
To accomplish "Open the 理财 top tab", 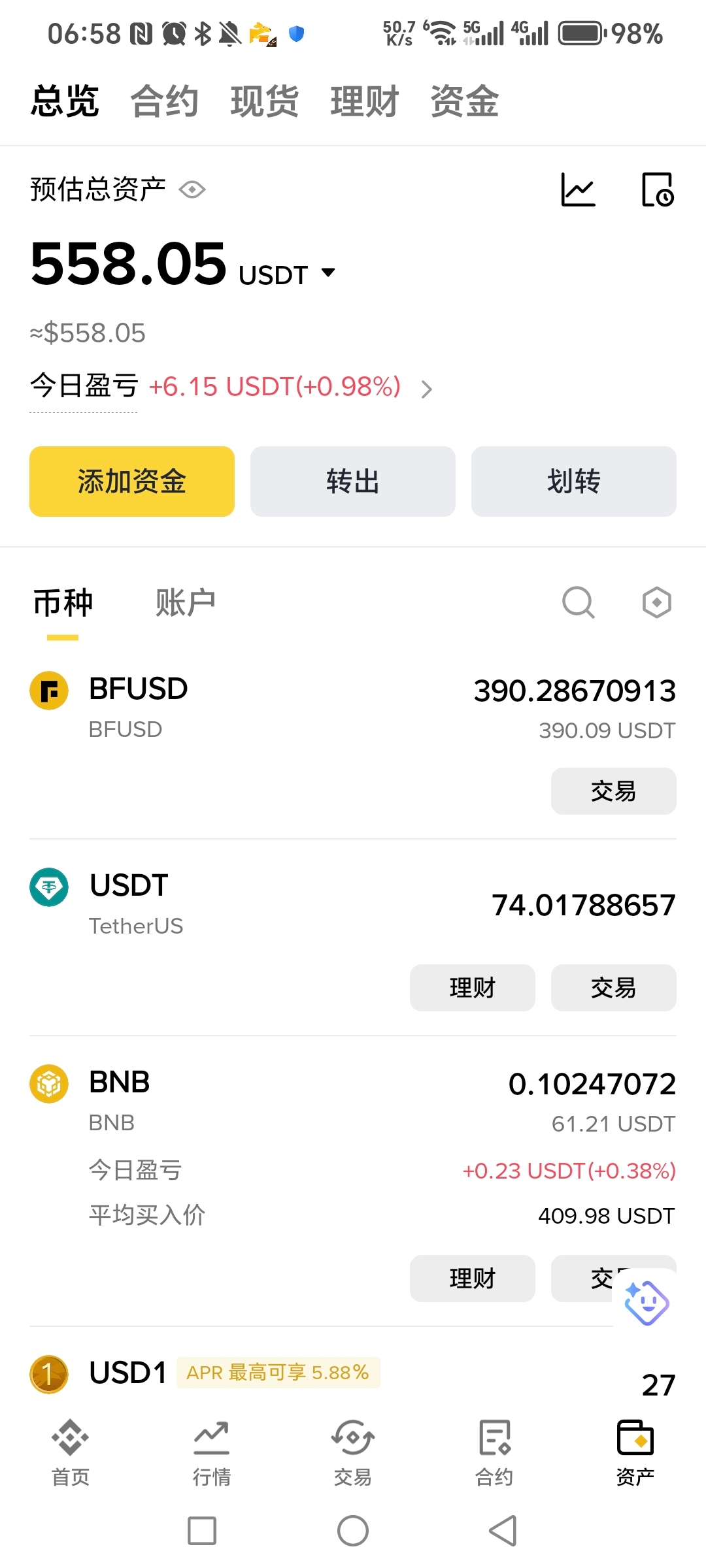I will [365, 102].
